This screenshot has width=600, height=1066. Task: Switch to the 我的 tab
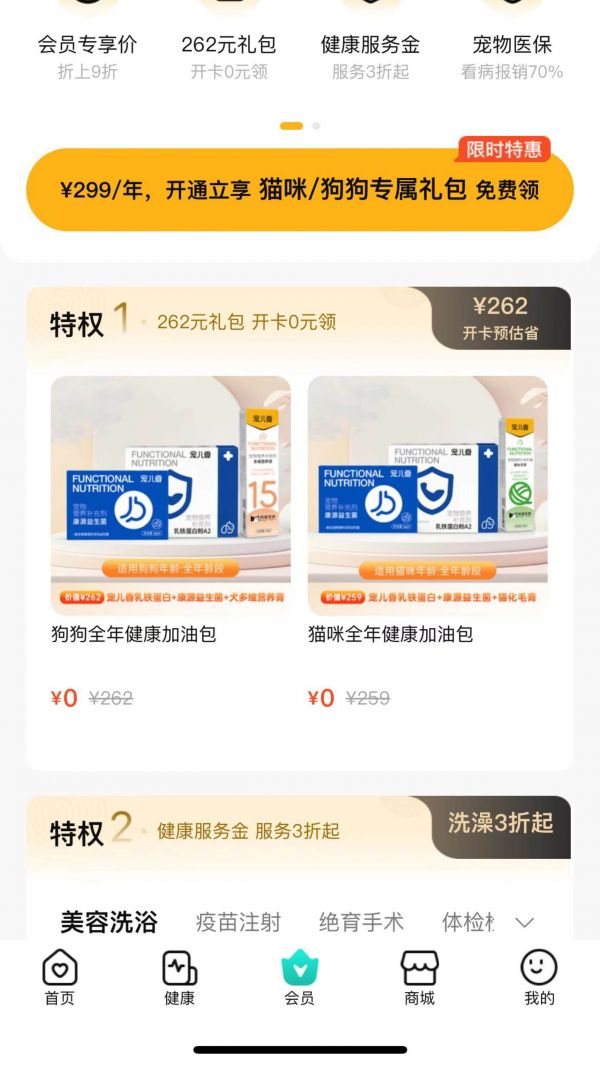[539, 977]
